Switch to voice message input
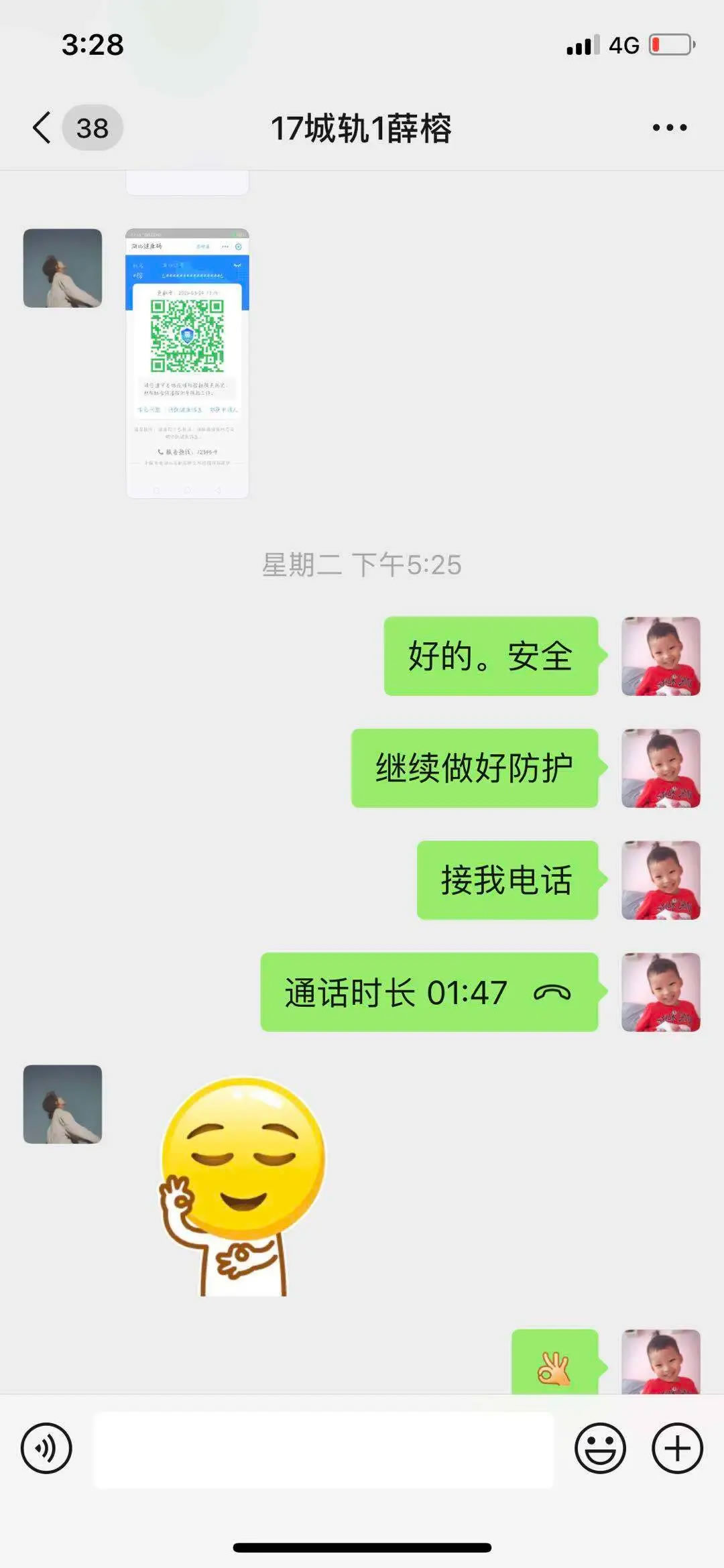The image size is (724, 1568). coord(46,1448)
